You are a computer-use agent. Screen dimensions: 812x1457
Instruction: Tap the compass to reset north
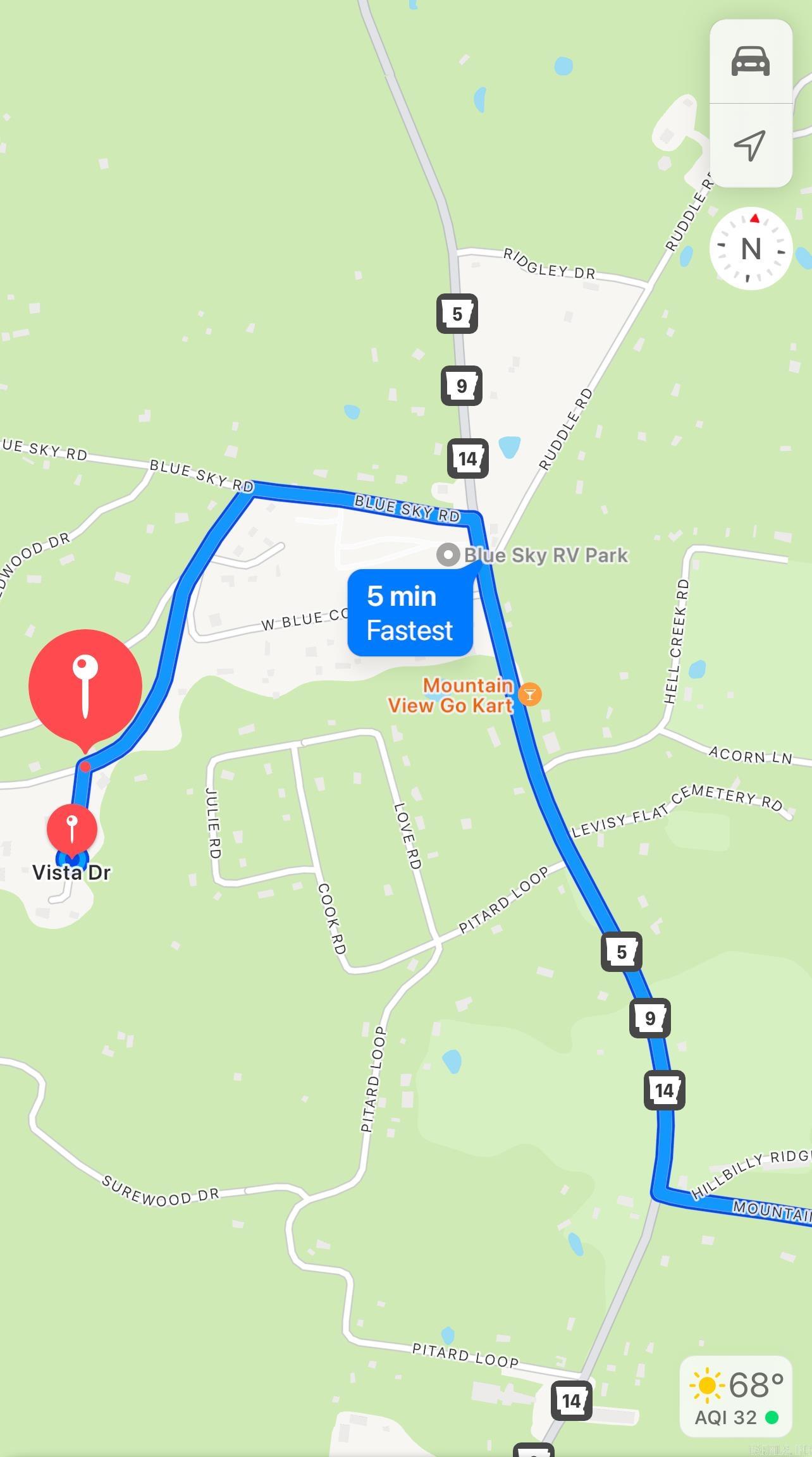click(751, 249)
